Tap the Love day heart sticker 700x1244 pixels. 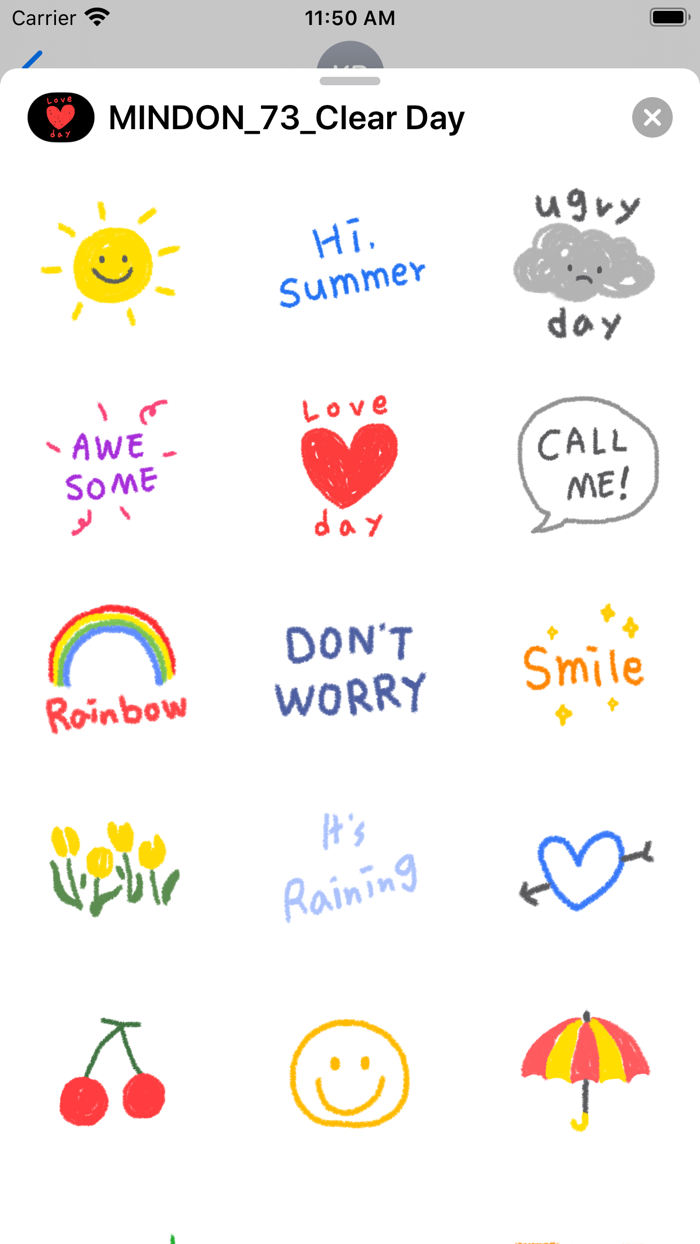[x=348, y=466]
